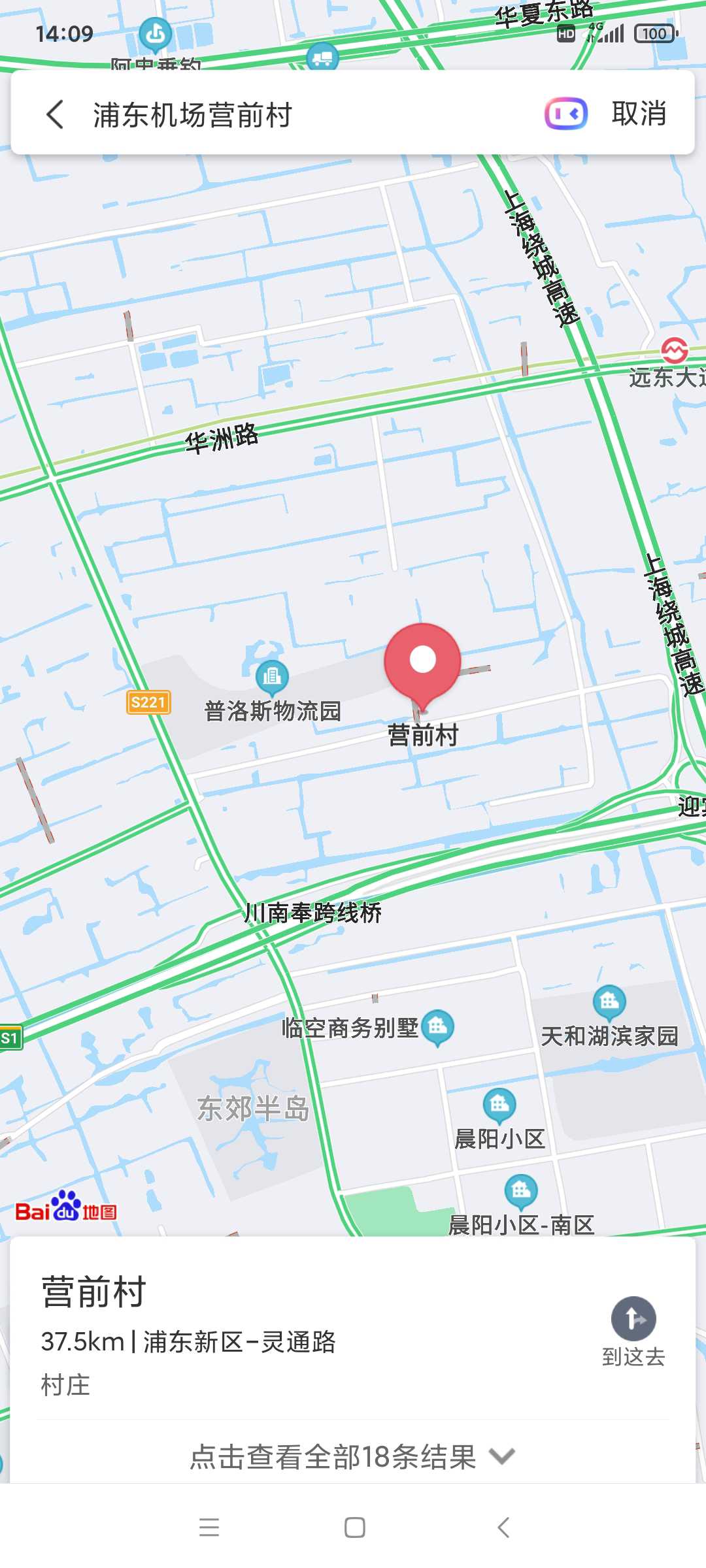
Task: Open the voice assistant icon in search bar
Action: pyautogui.click(x=566, y=114)
